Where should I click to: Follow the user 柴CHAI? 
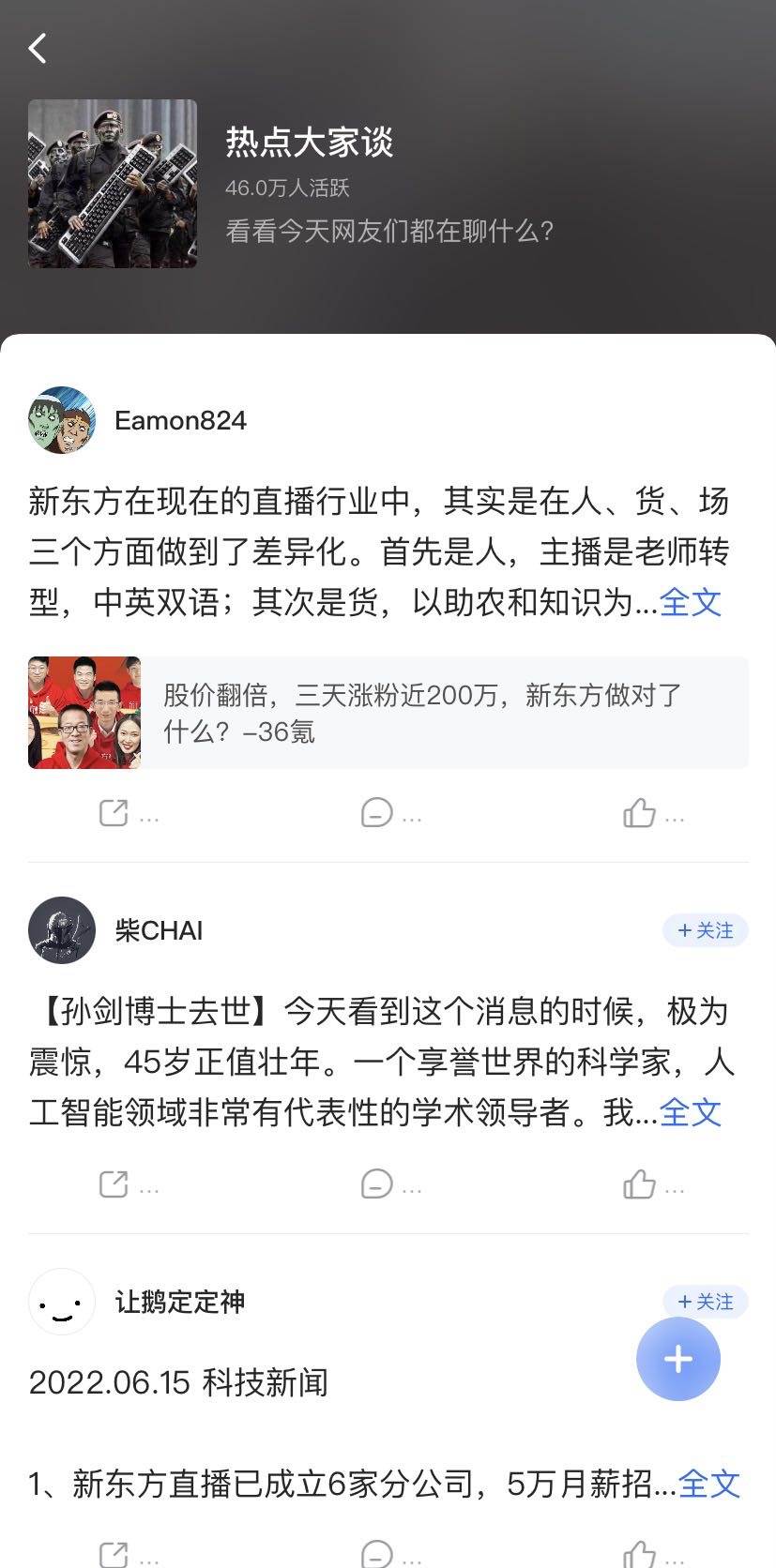705,930
